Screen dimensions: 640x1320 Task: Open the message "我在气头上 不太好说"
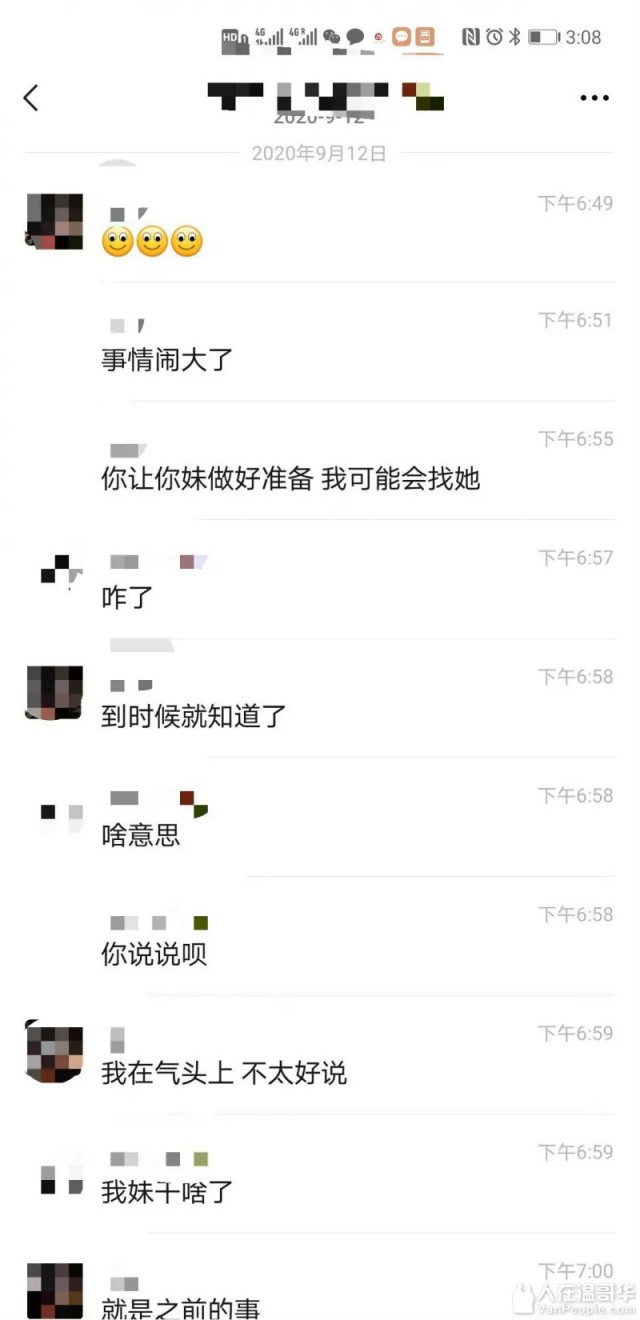tap(224, 1074)
